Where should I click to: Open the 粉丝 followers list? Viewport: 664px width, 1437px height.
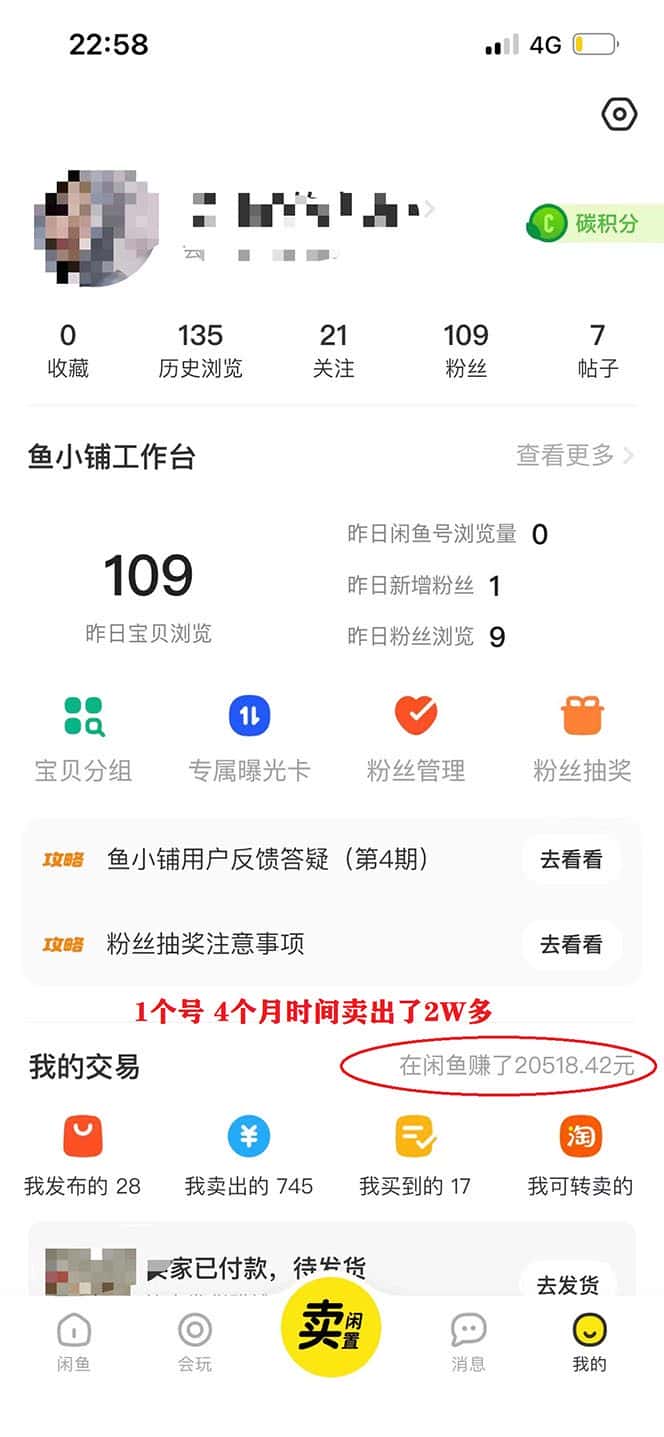(x=465, y=350)
